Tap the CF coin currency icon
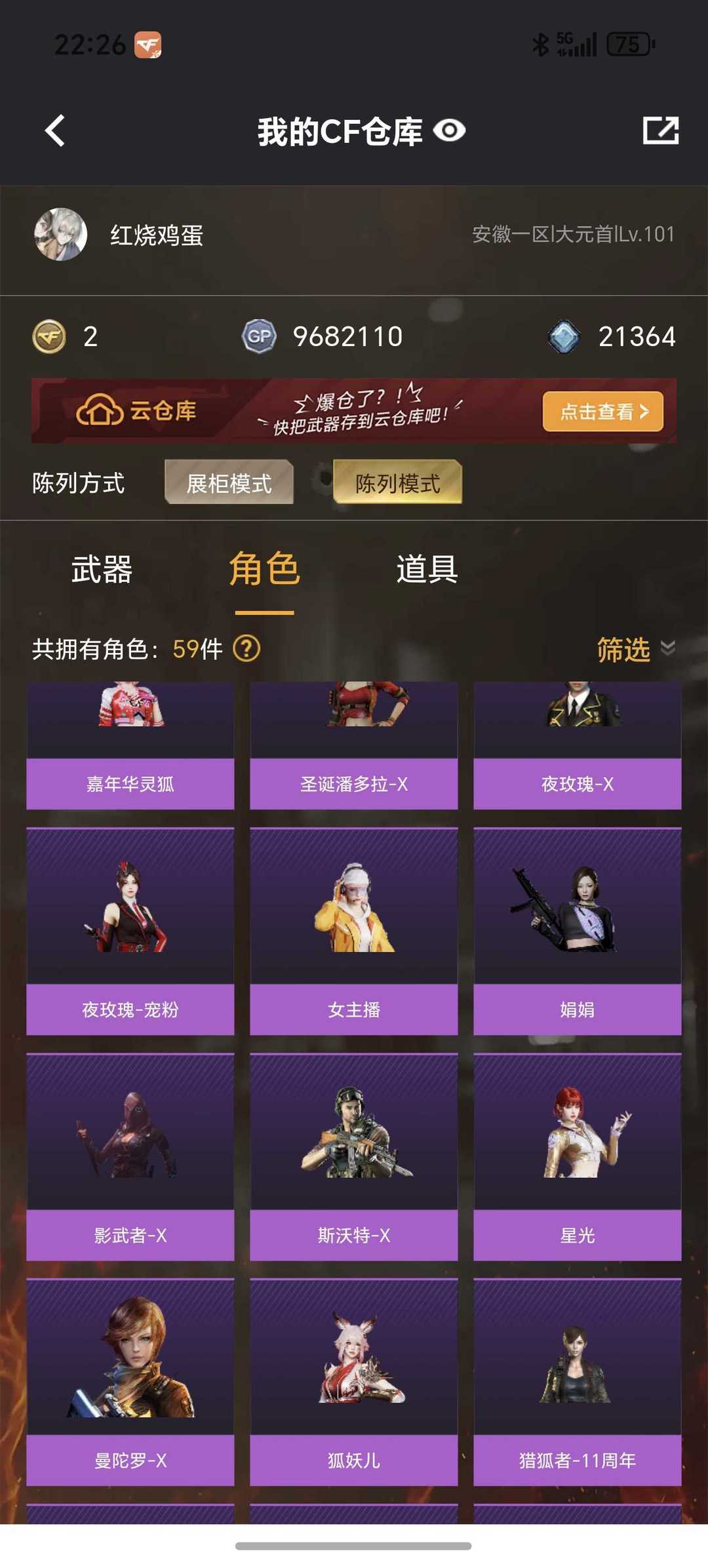The width and height of the screenshot is (708, 1568). pos(51,336)
